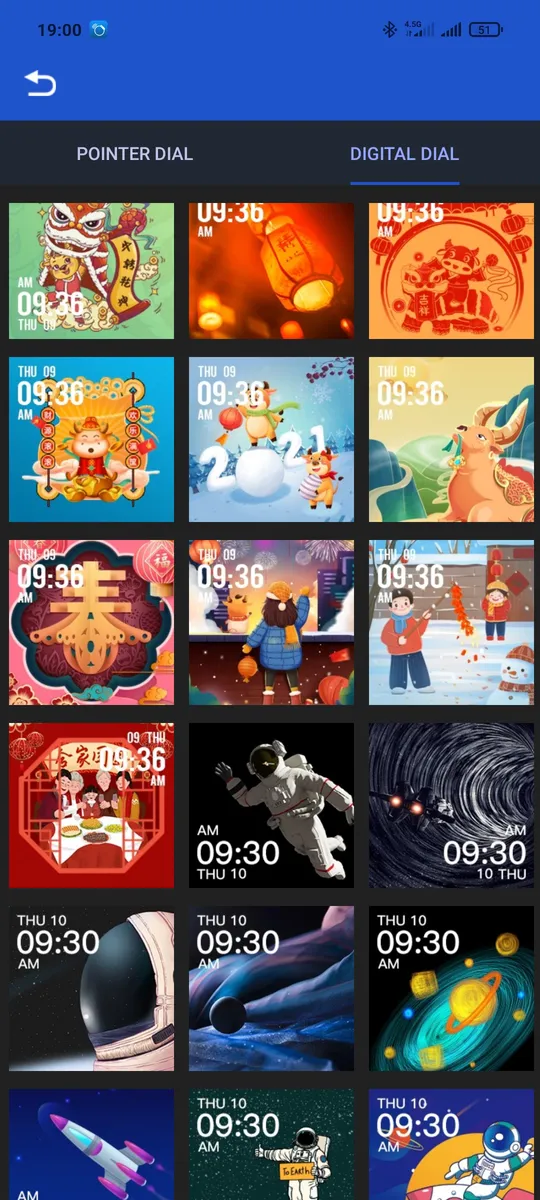Choose the lion dance watch face
The height and width of the screenshot is (1200, 540).
[x=92, y=271]
